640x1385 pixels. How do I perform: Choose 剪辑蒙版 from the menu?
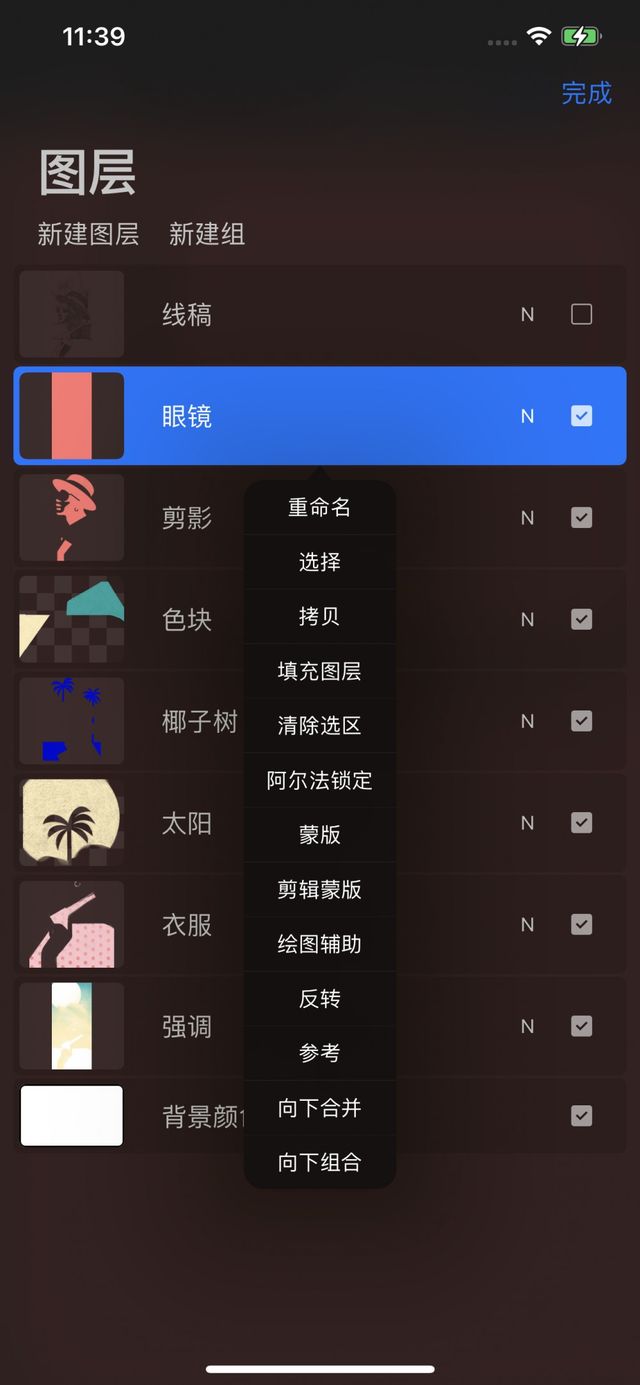[x=319, y=889]
